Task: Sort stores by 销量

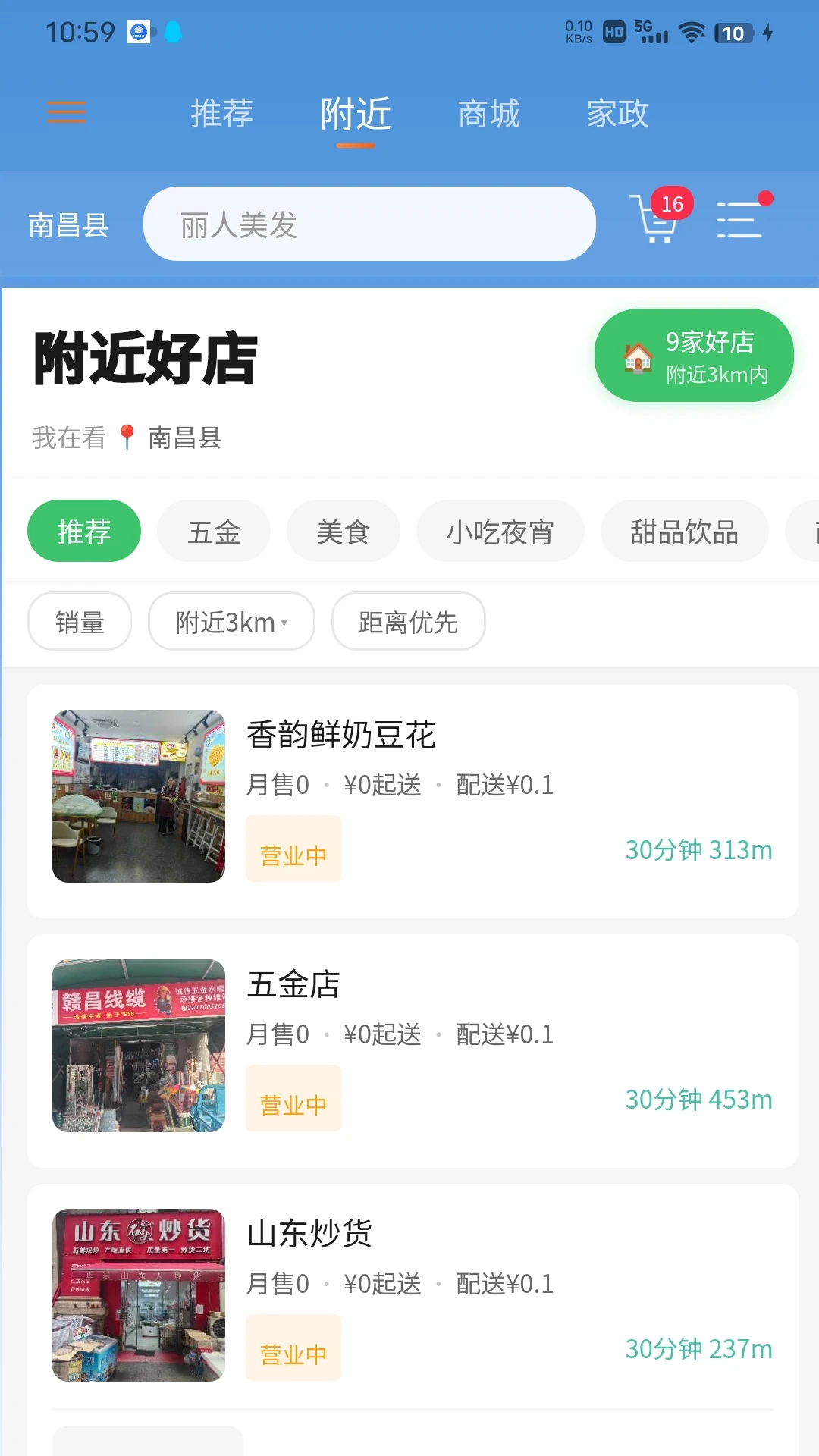Action: tap(80, 621)
